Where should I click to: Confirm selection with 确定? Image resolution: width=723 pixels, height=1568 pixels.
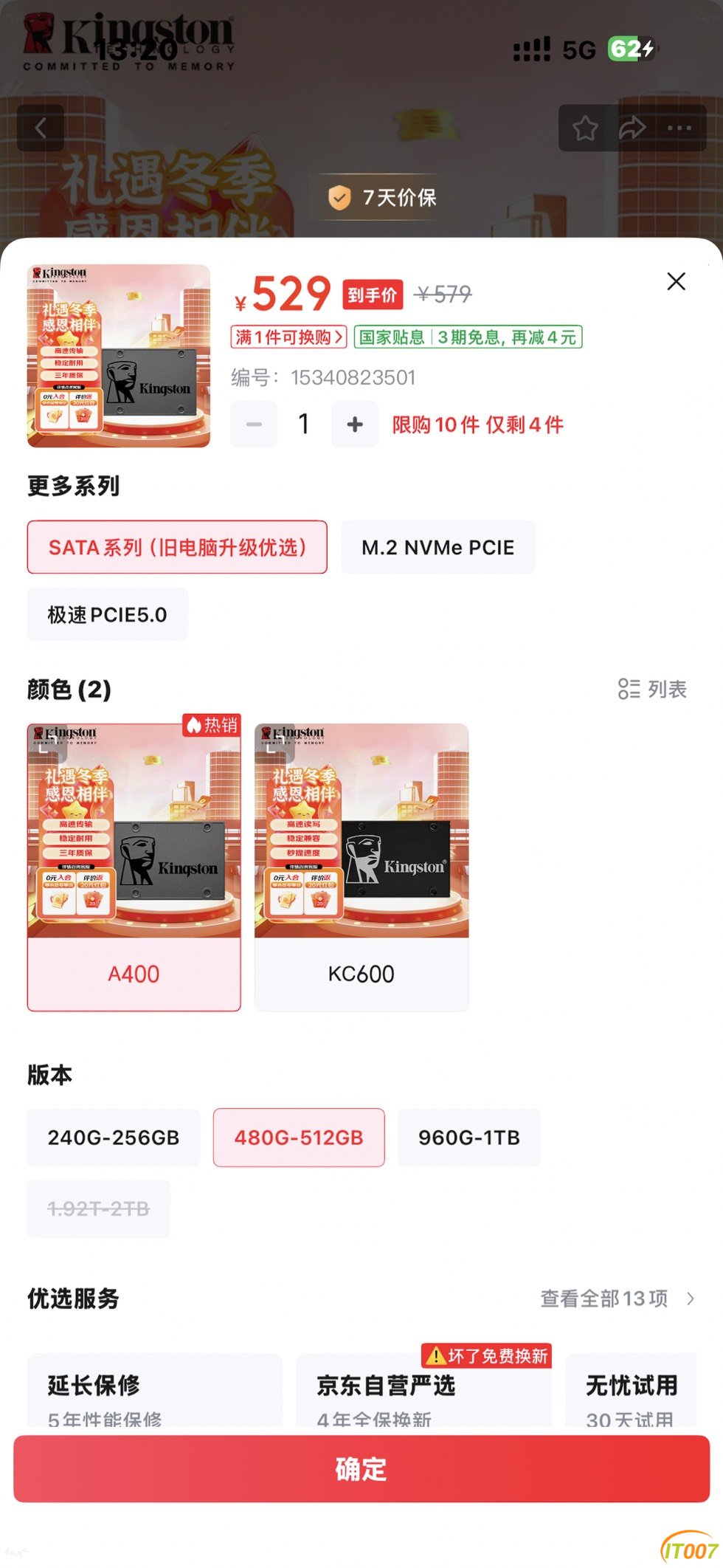tap(361, 1469)
